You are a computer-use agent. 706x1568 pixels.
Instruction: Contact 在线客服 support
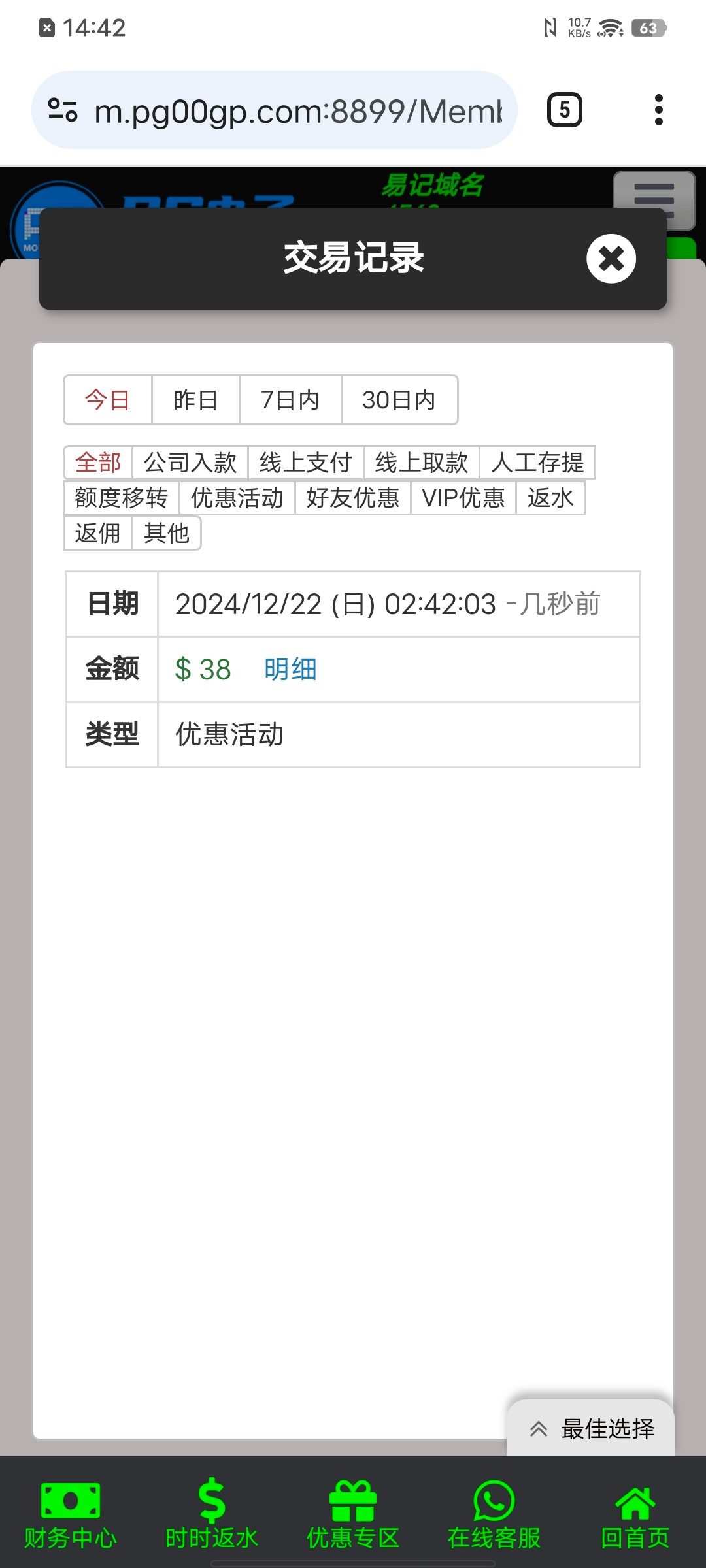pos(494,1513)
